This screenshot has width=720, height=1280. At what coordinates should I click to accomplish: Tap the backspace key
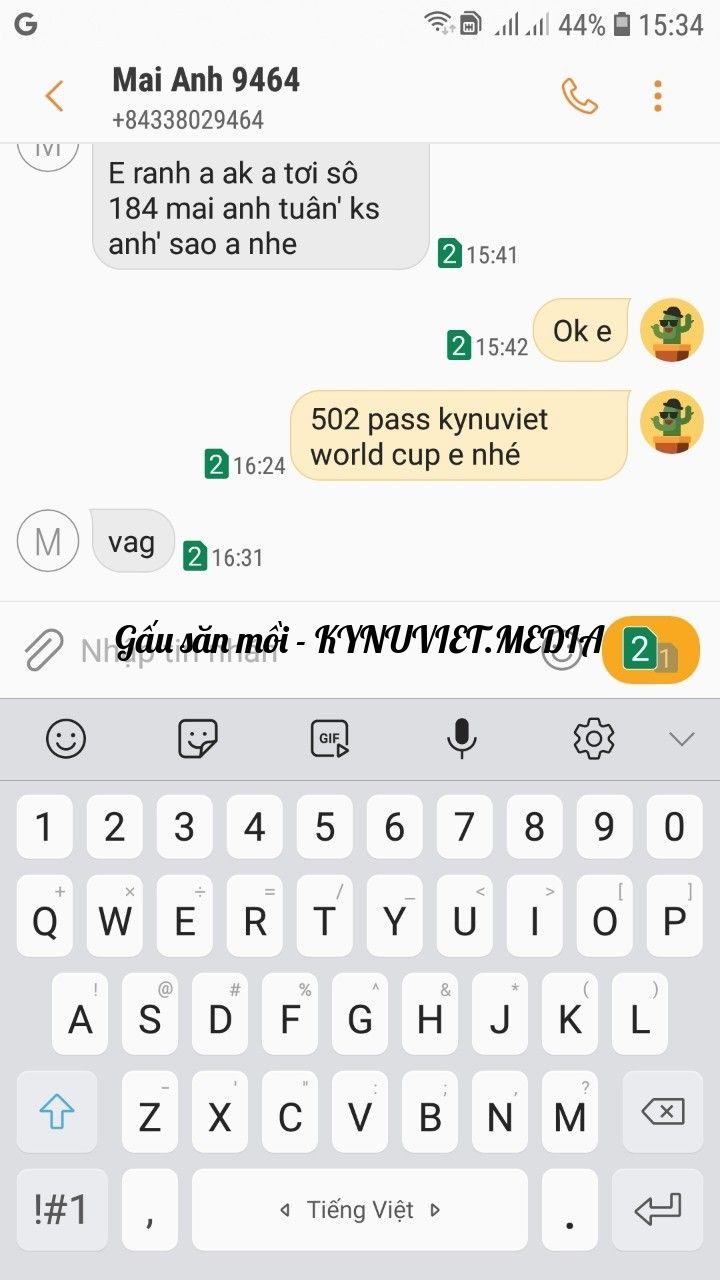pos(660,1112)
